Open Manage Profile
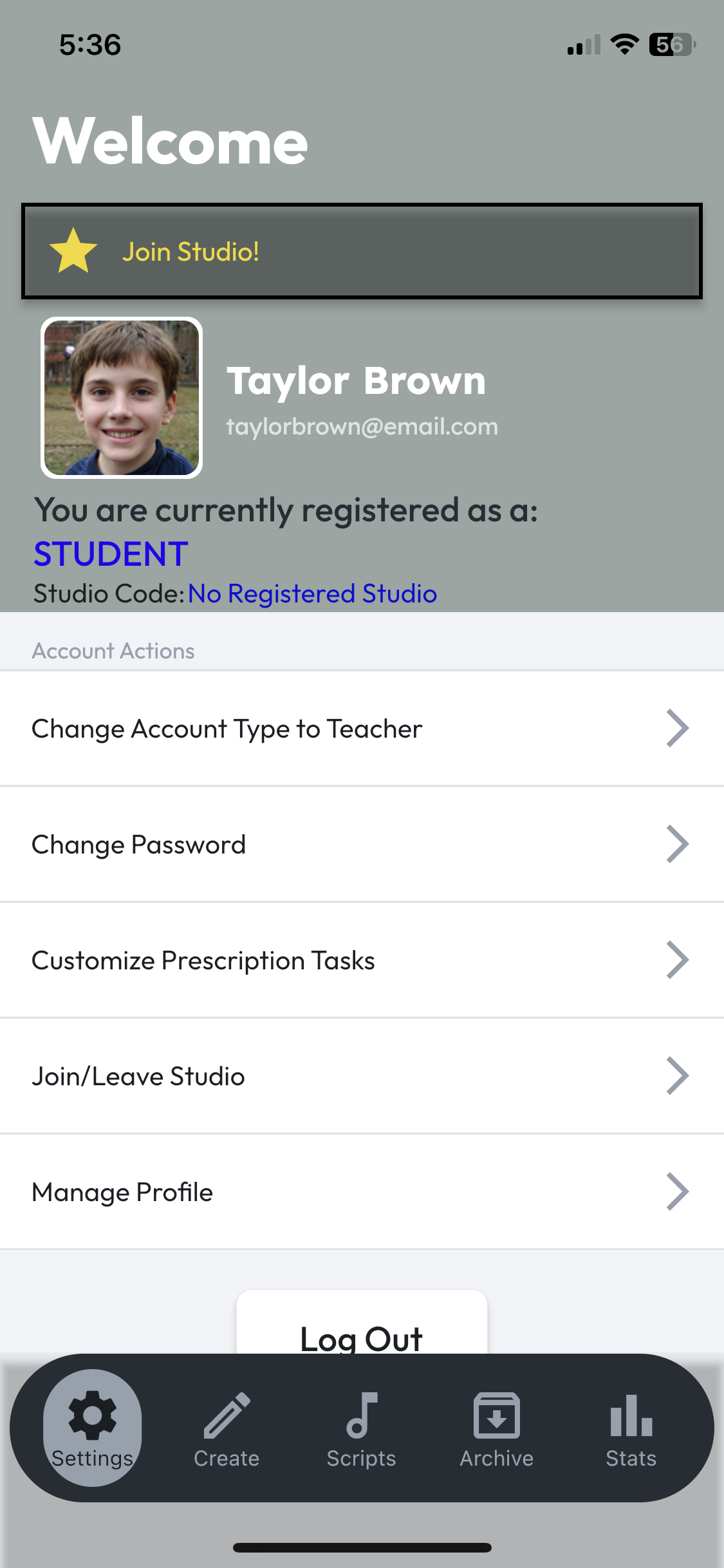Screen dimensions: 724x1568 point(362,1192)
